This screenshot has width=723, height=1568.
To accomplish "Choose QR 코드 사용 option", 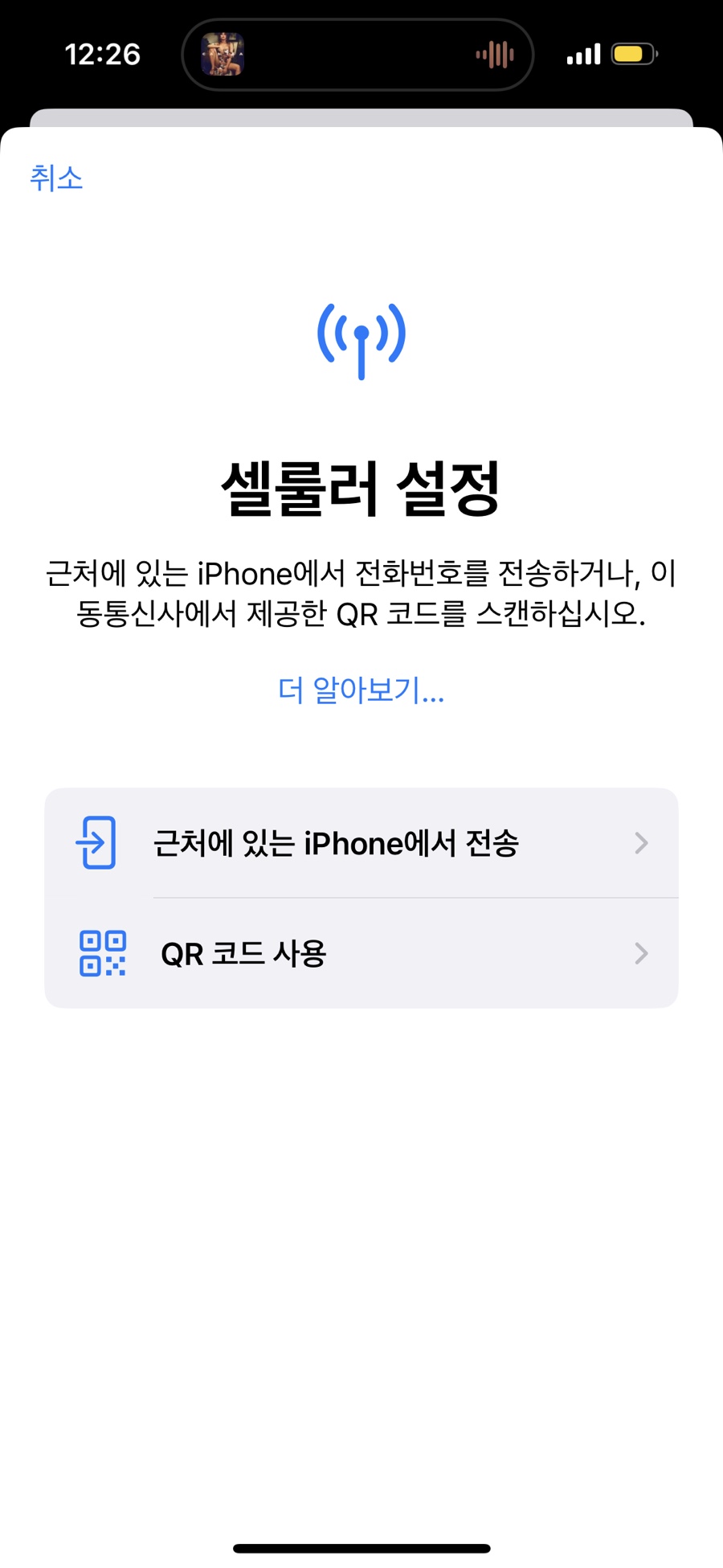I will (x=361, y=954).
